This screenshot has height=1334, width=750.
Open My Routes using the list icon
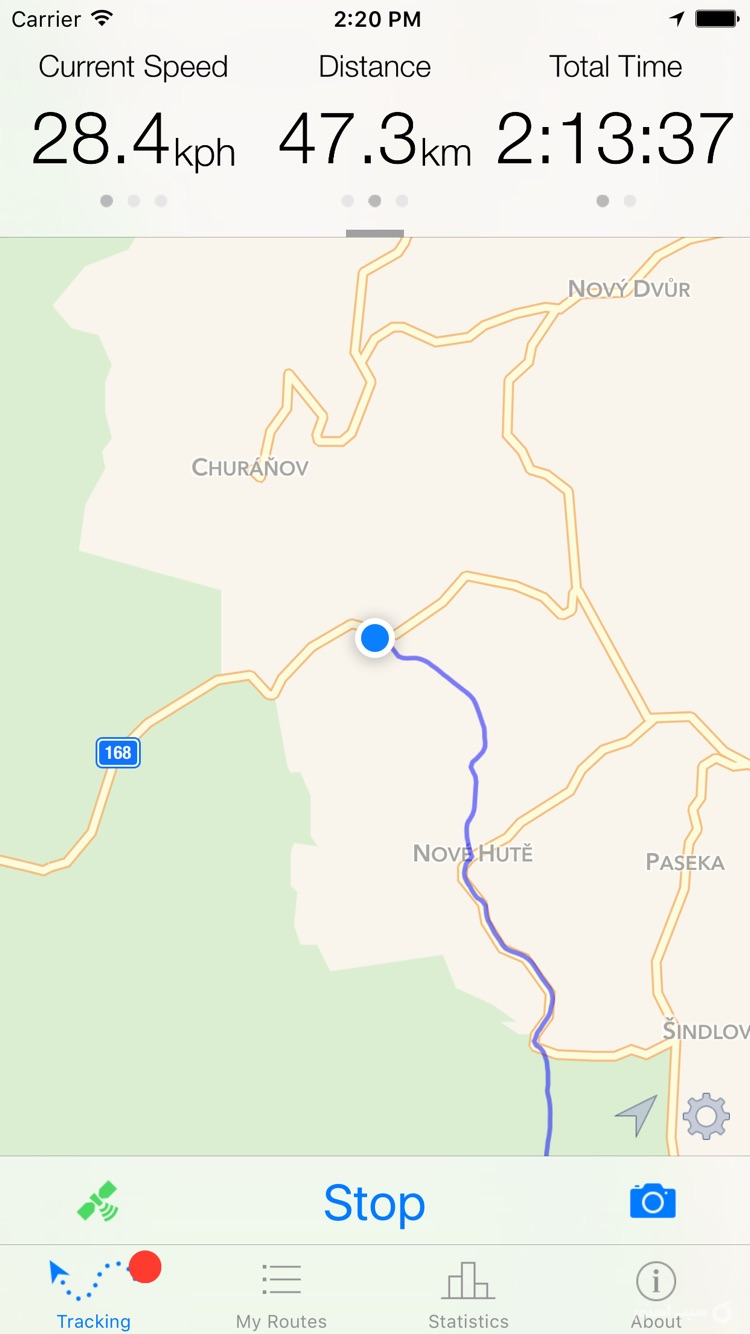[281, 1277]
